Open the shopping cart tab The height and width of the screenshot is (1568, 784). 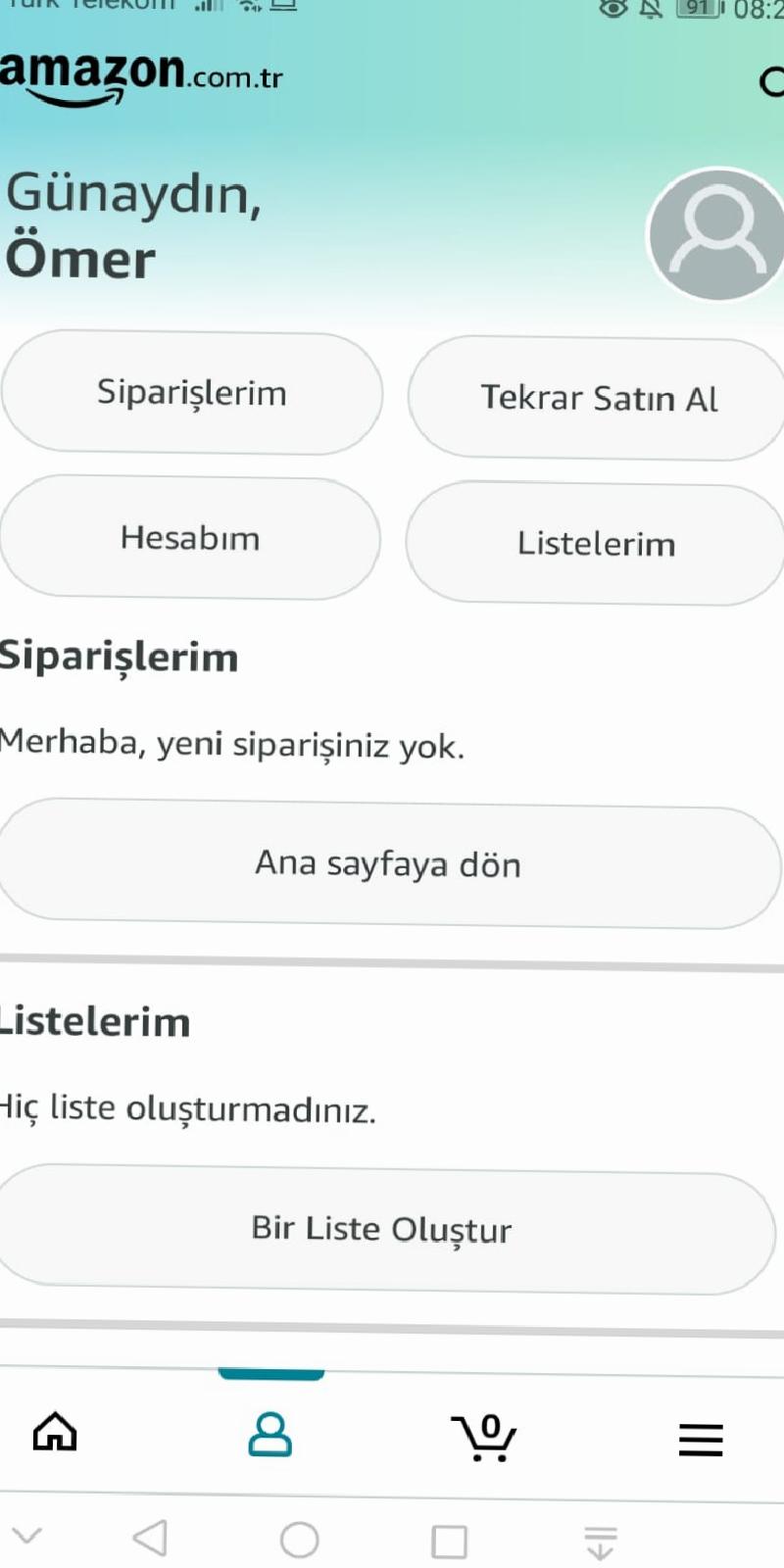click(484, 1438)
